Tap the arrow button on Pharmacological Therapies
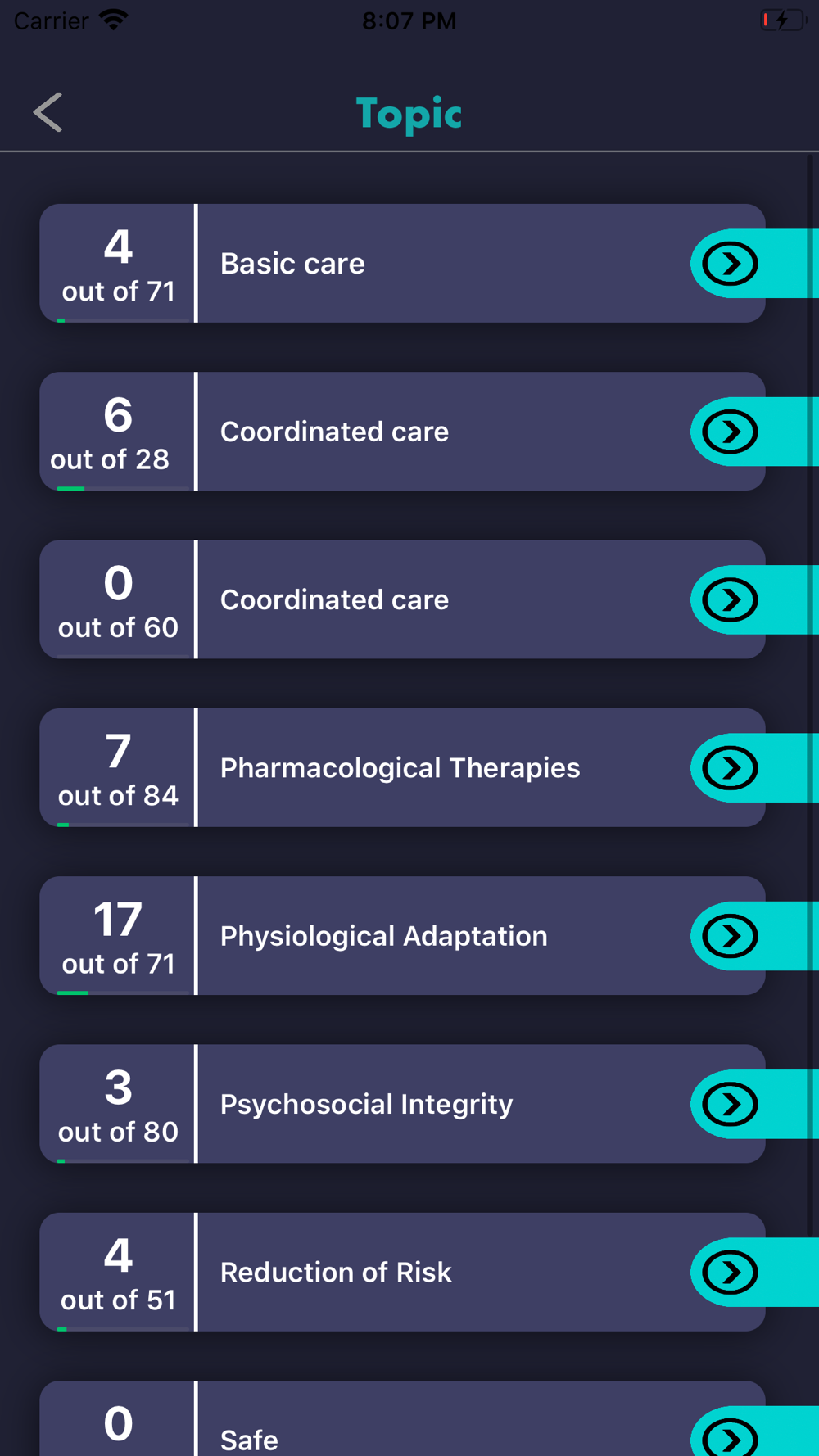Screen dimensions: 819x1456 [730, 768]
